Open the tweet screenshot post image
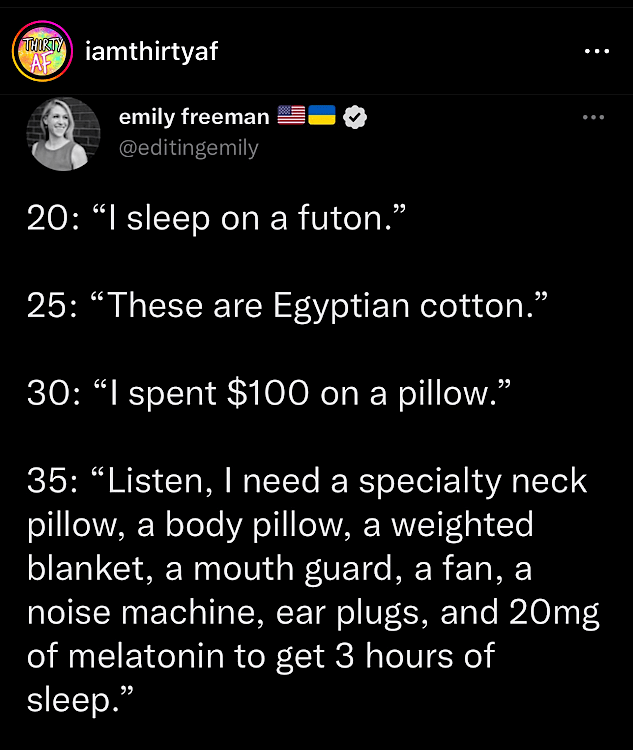 [x=316, y=420]
